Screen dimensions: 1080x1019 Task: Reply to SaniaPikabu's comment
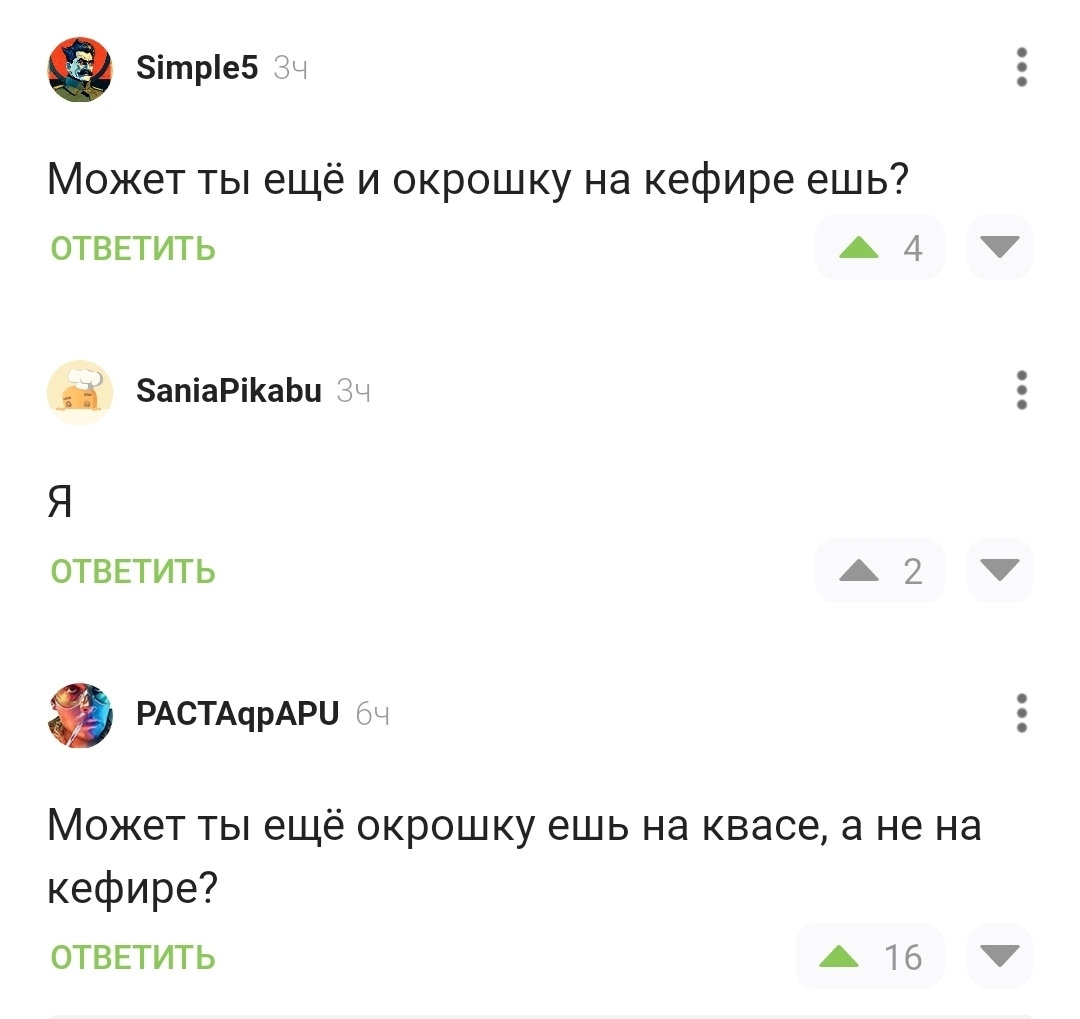pyautogui.click(x=133, y=571)
